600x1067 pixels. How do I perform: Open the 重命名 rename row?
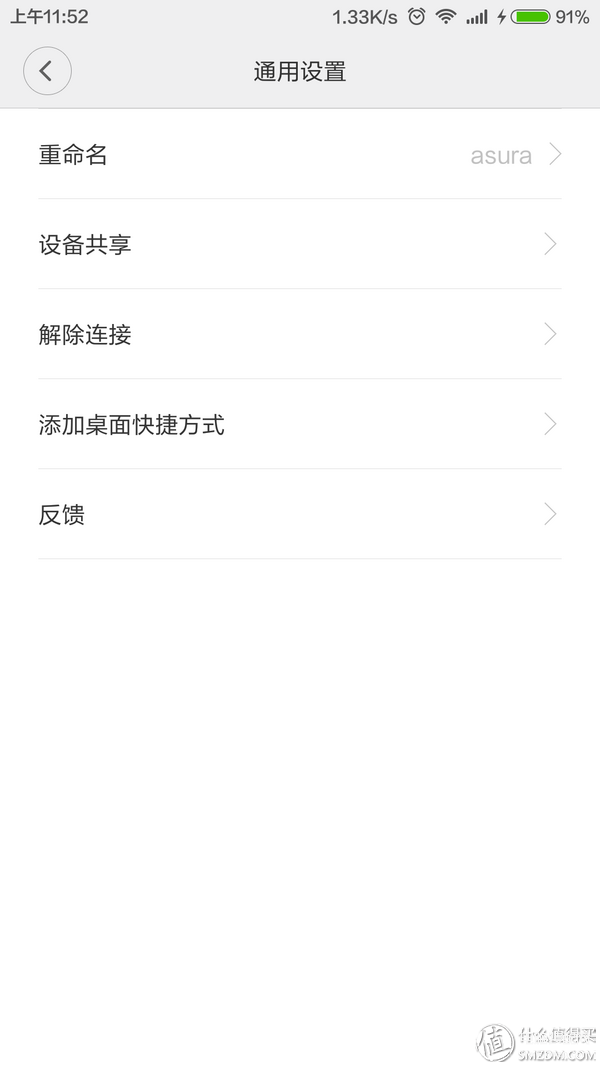300,154
